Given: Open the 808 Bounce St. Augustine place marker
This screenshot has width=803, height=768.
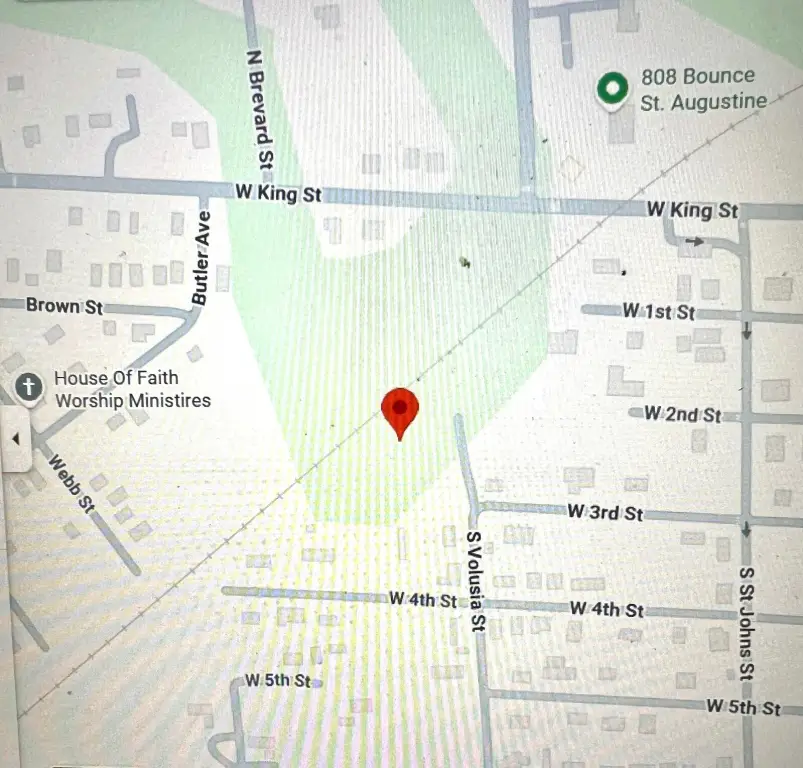Looking at the screenshot, I should pos(610,89).
